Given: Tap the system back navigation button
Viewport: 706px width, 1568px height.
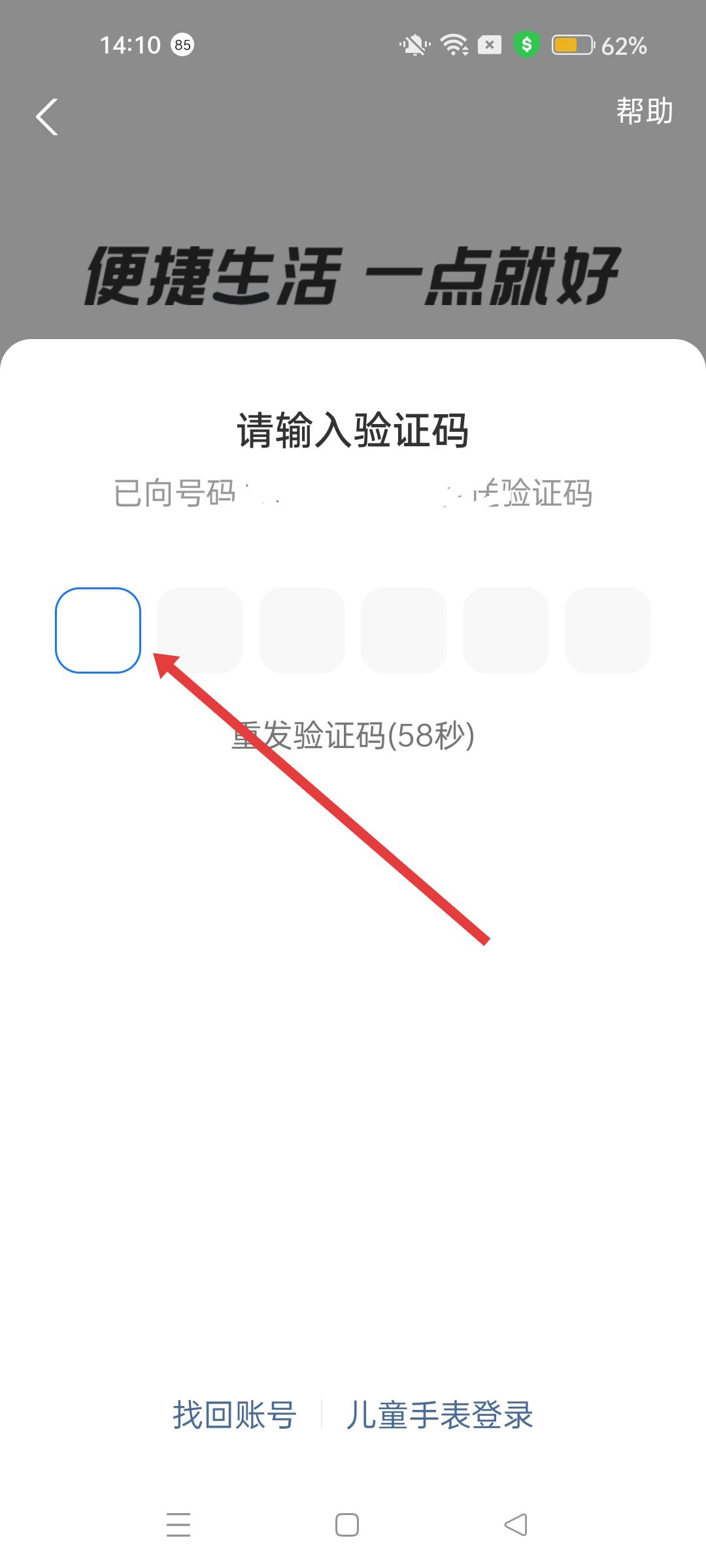Looking at the screenshot, I should pyautogui.click(x=516, y=1525).
